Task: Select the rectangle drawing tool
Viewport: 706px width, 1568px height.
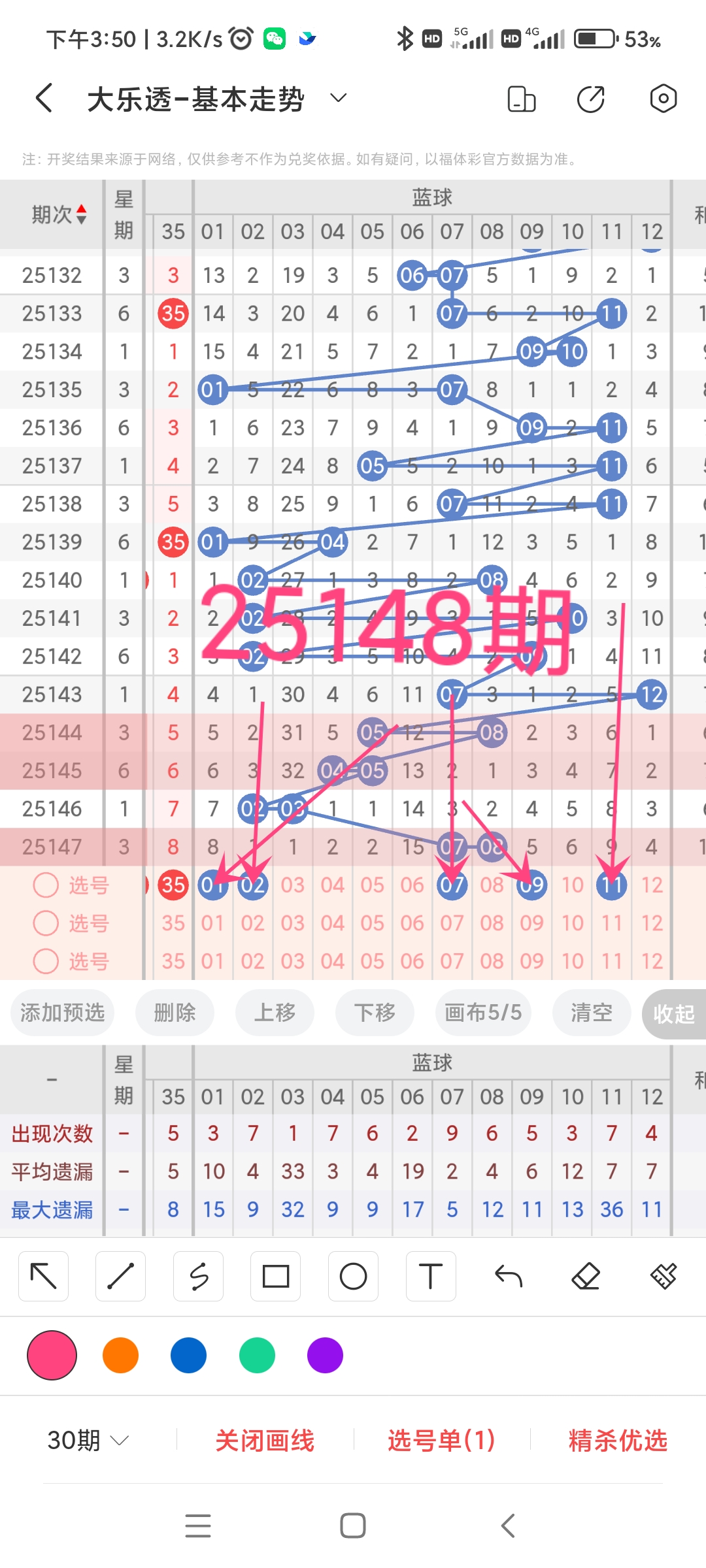Action: coord(275,1275)
